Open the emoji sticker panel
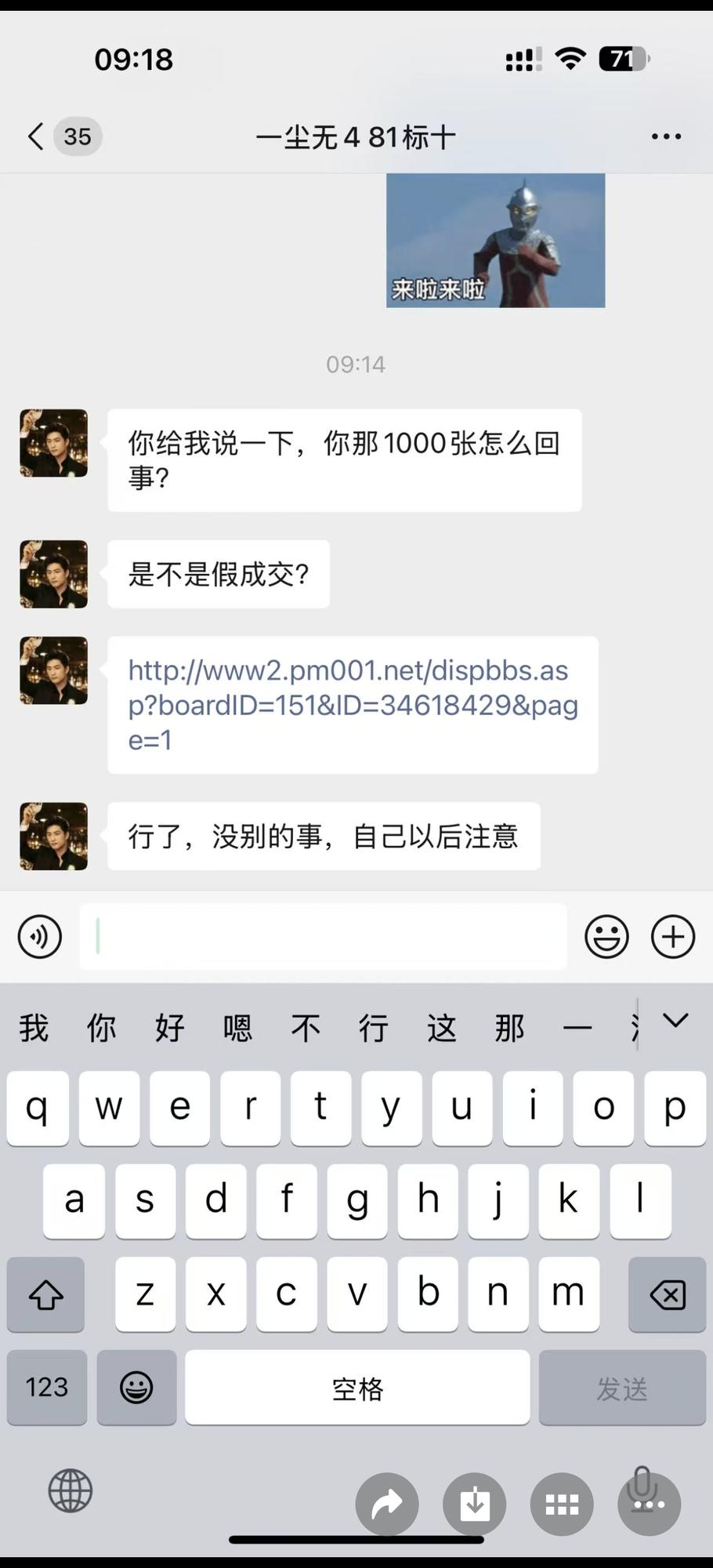The height and width of the screenshot is (1568, 713). [606, 936]
